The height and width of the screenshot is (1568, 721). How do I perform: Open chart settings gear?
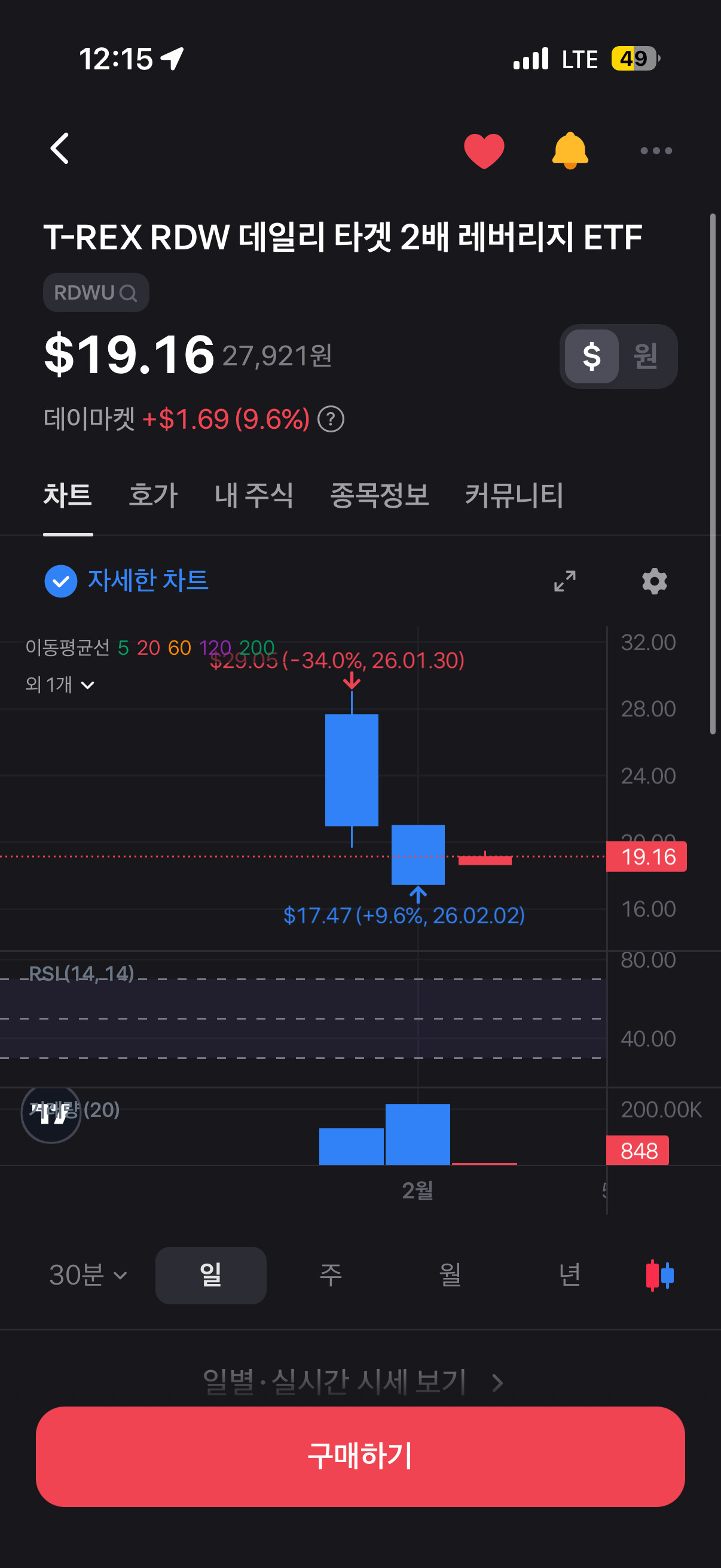(654, 581)
